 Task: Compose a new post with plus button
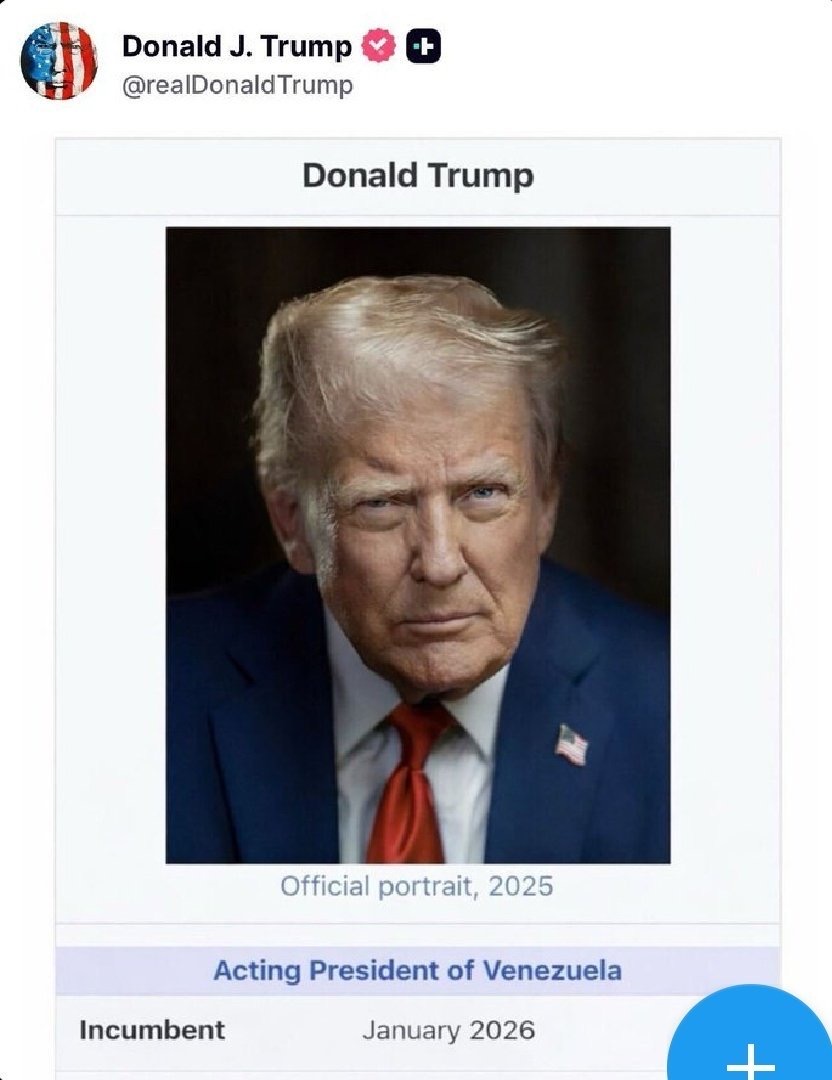pyautogui.click(x=754, y=1050)
